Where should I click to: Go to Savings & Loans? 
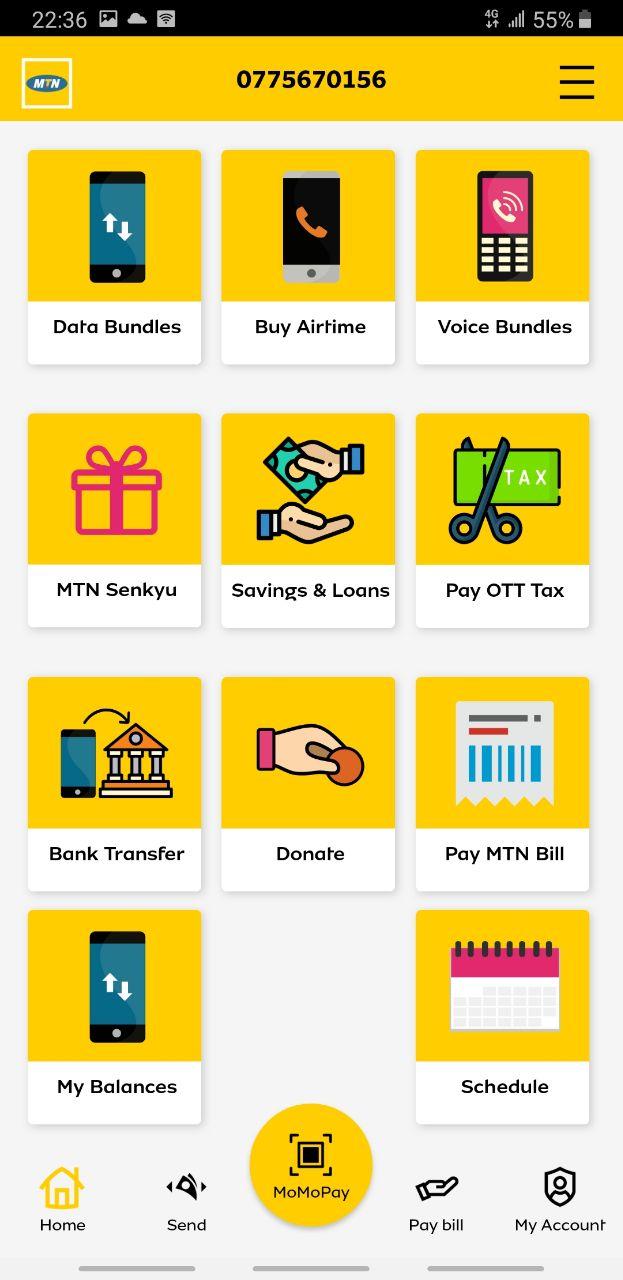coord(309,520)
